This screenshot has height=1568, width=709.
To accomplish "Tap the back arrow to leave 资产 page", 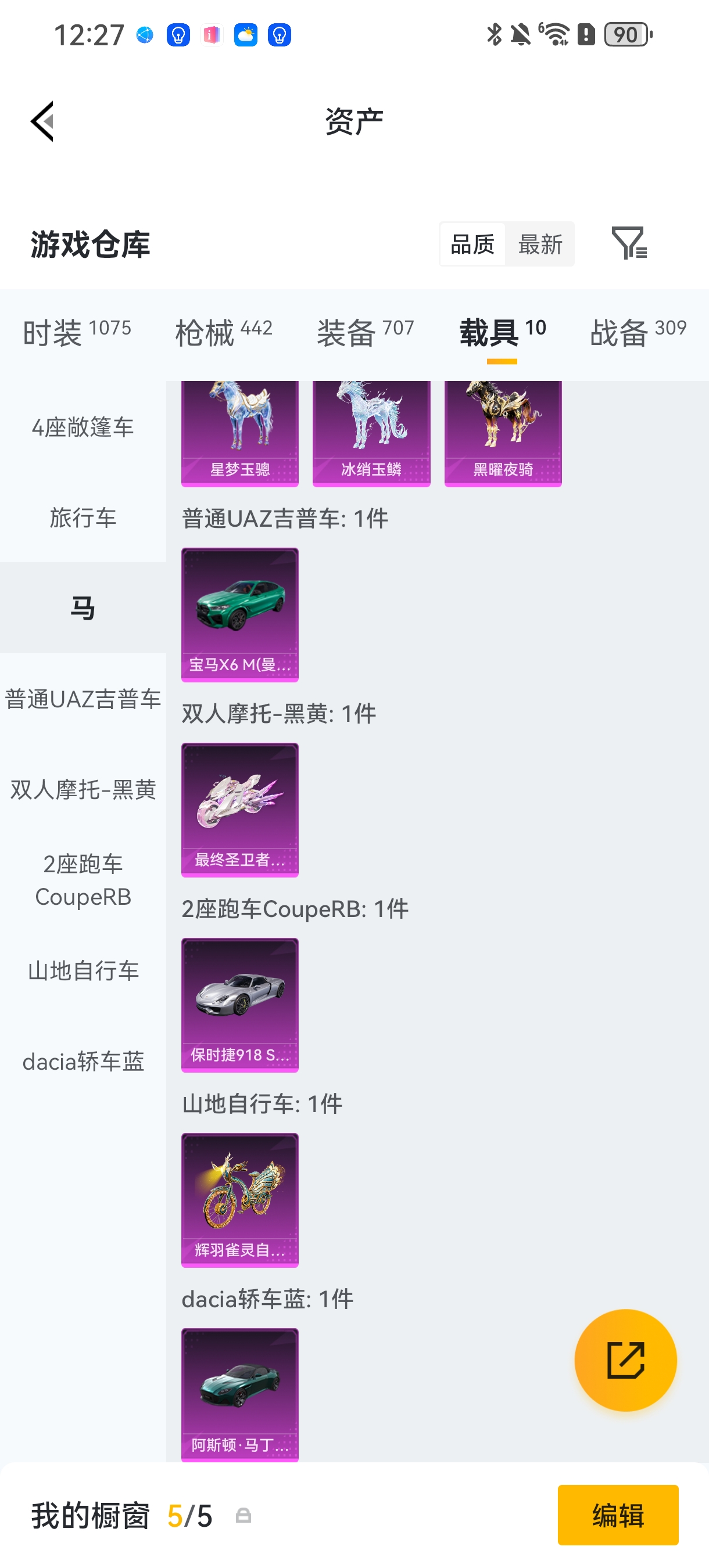I will (41, 121).
